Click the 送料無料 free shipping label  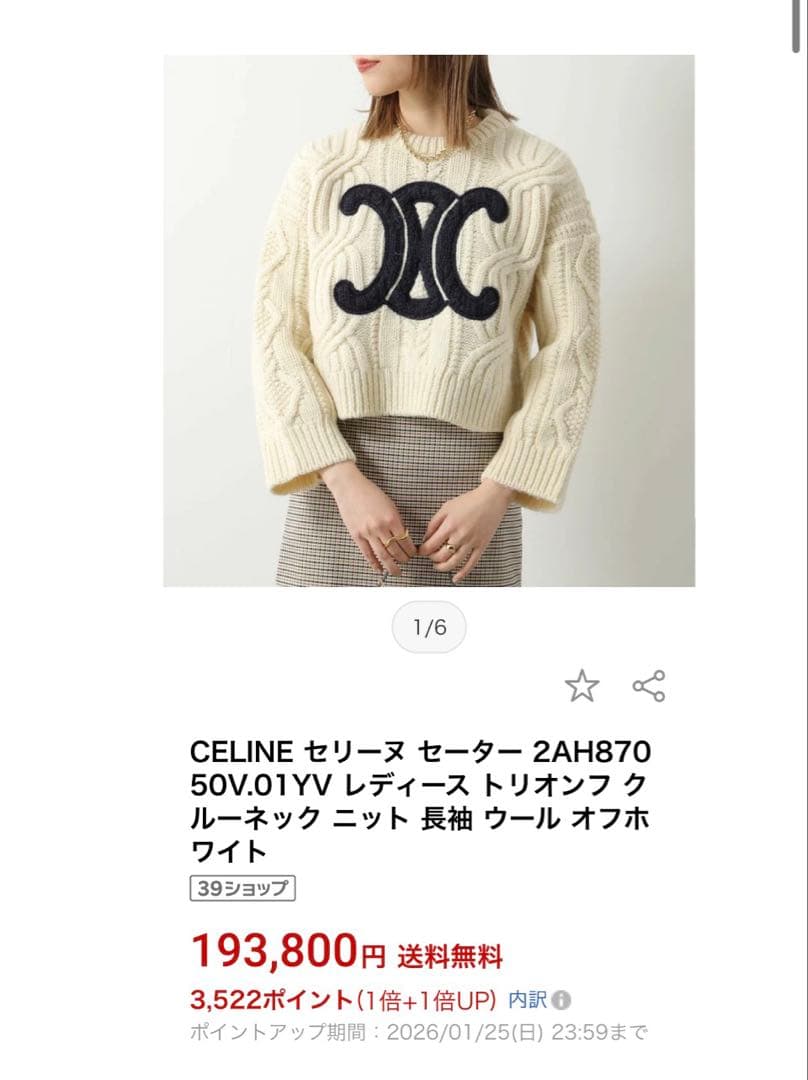pos(452,951)
